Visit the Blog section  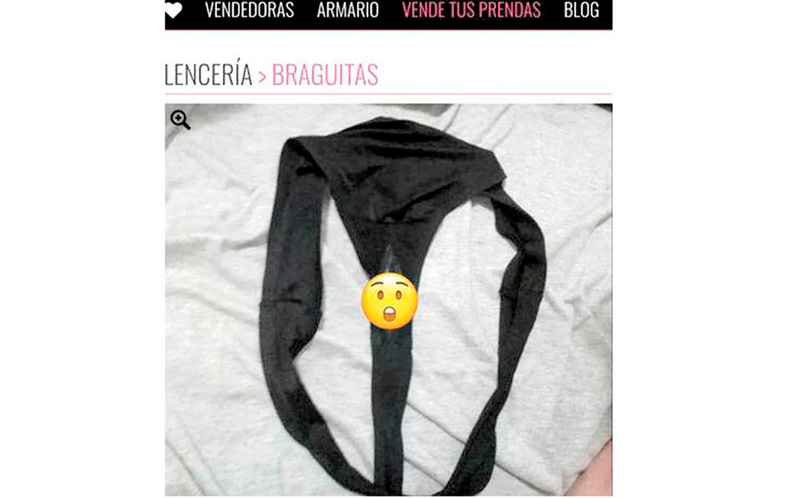[581, 11]
